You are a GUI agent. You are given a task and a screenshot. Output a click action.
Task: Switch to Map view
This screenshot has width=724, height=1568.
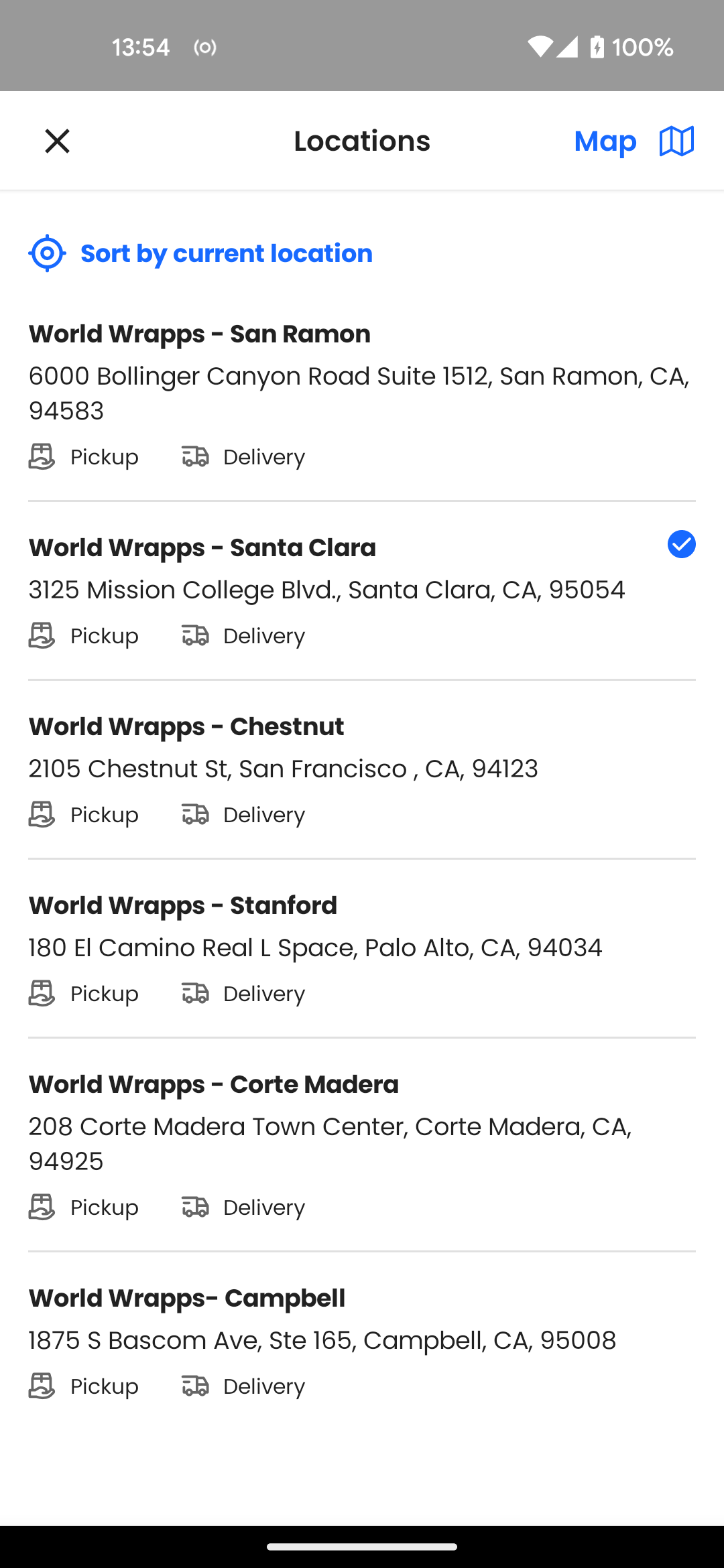(x=634, y=141)
